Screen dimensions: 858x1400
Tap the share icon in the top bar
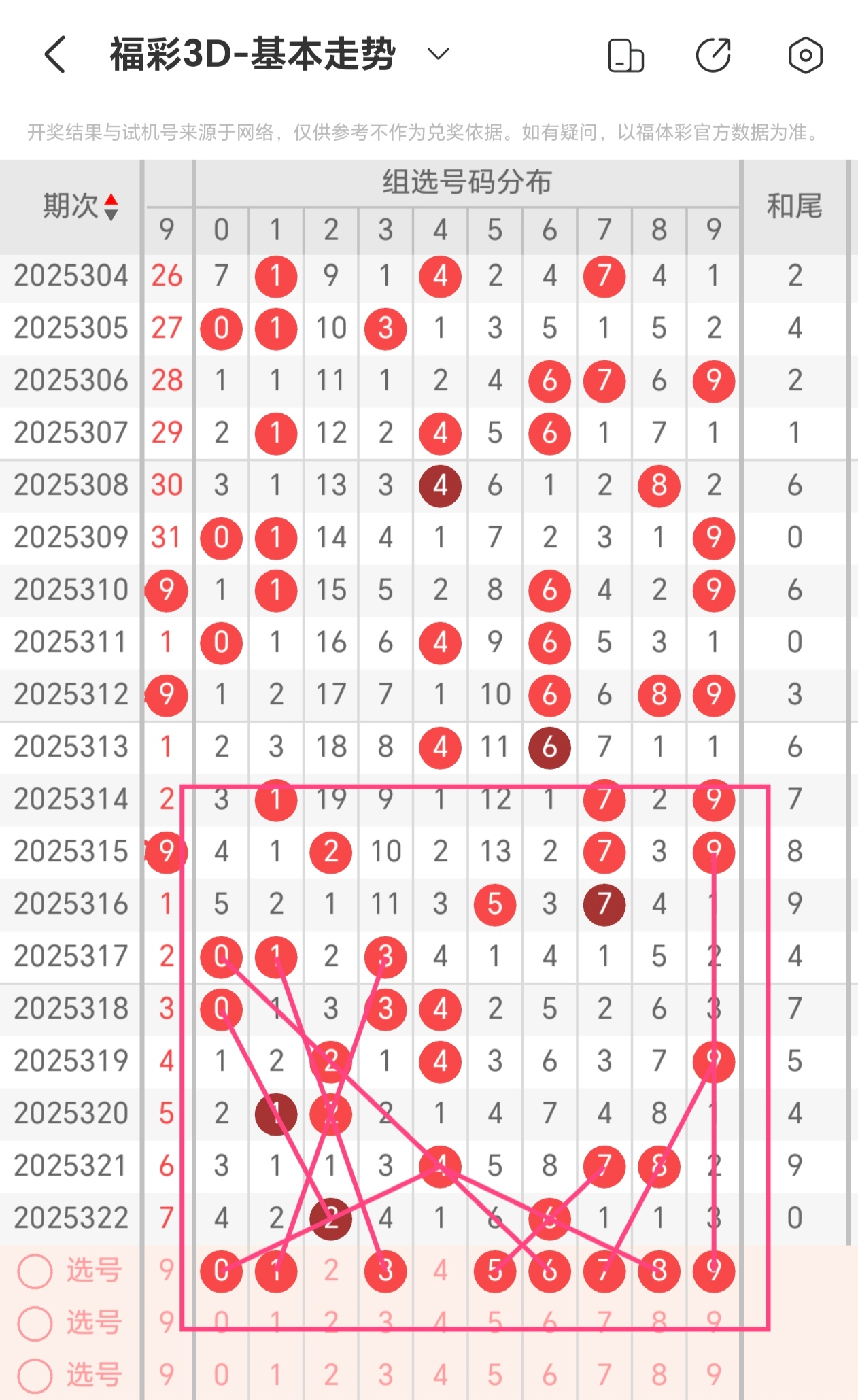713,55
